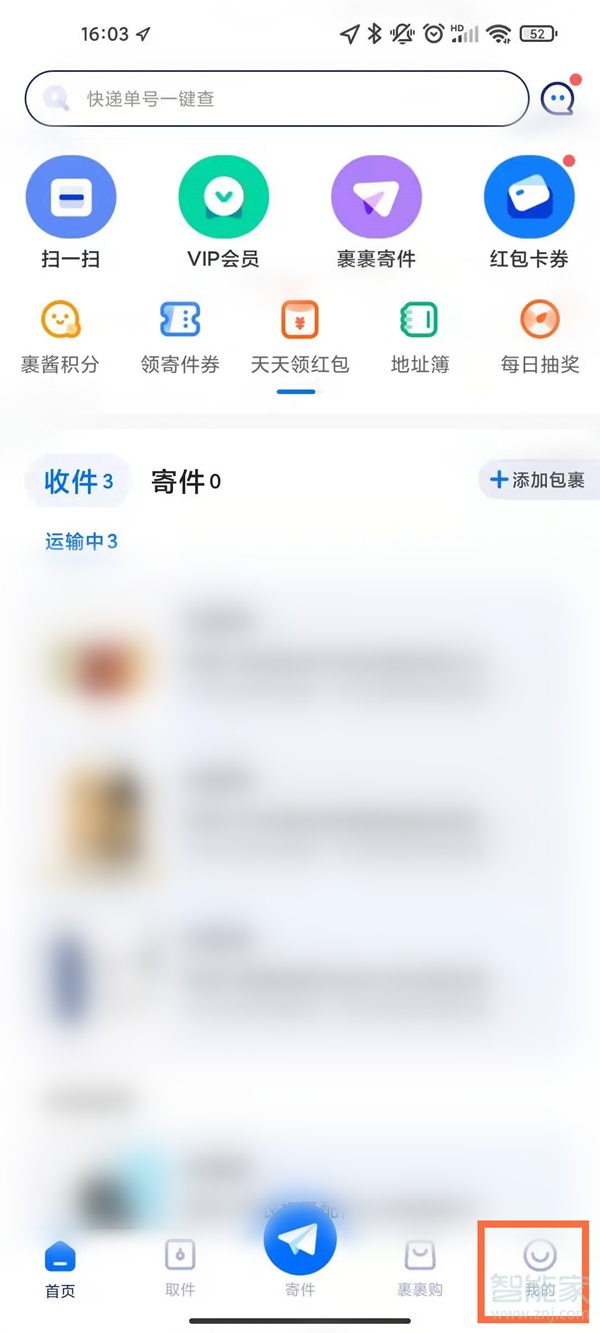Switch to the 取件 bottom tab

click(180, 1268)
